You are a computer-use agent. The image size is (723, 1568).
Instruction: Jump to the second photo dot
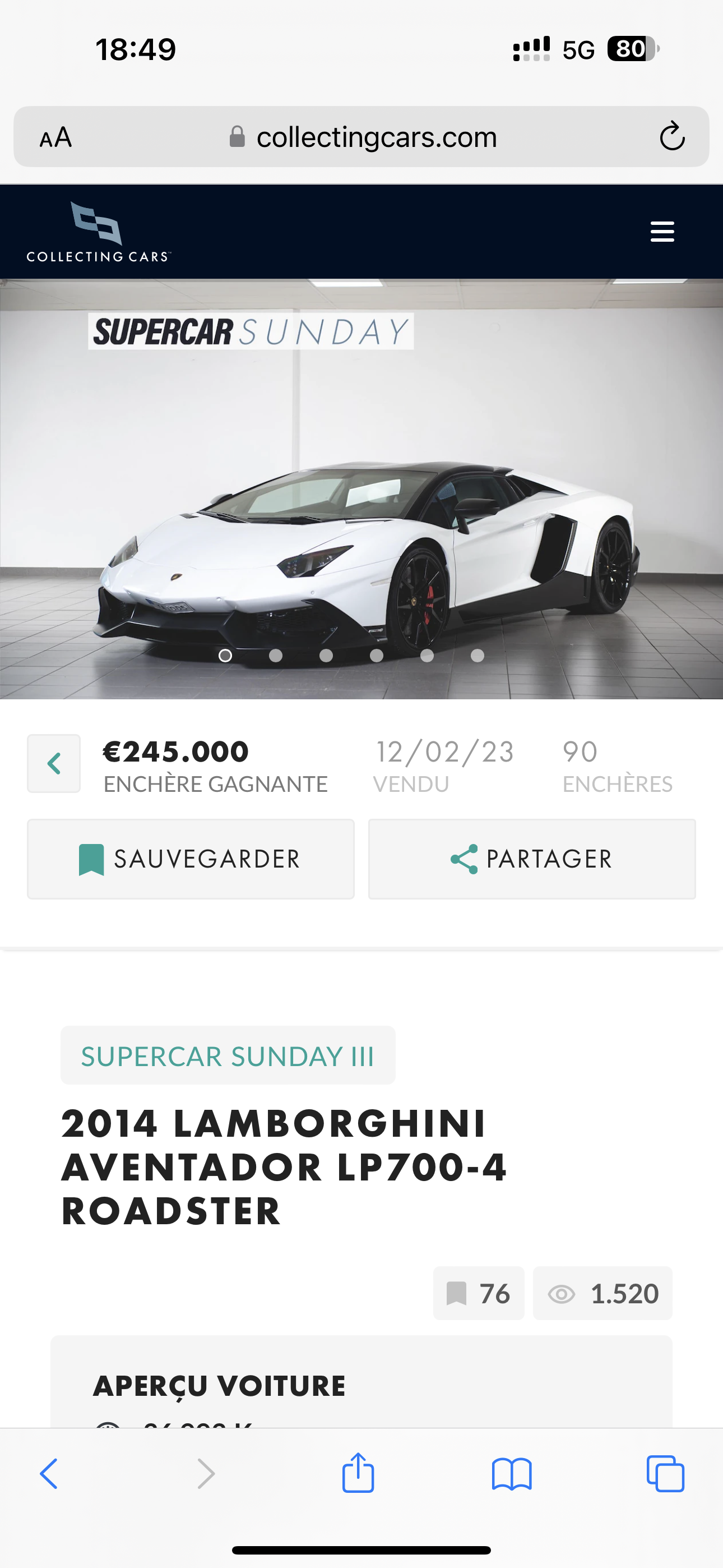276,656
